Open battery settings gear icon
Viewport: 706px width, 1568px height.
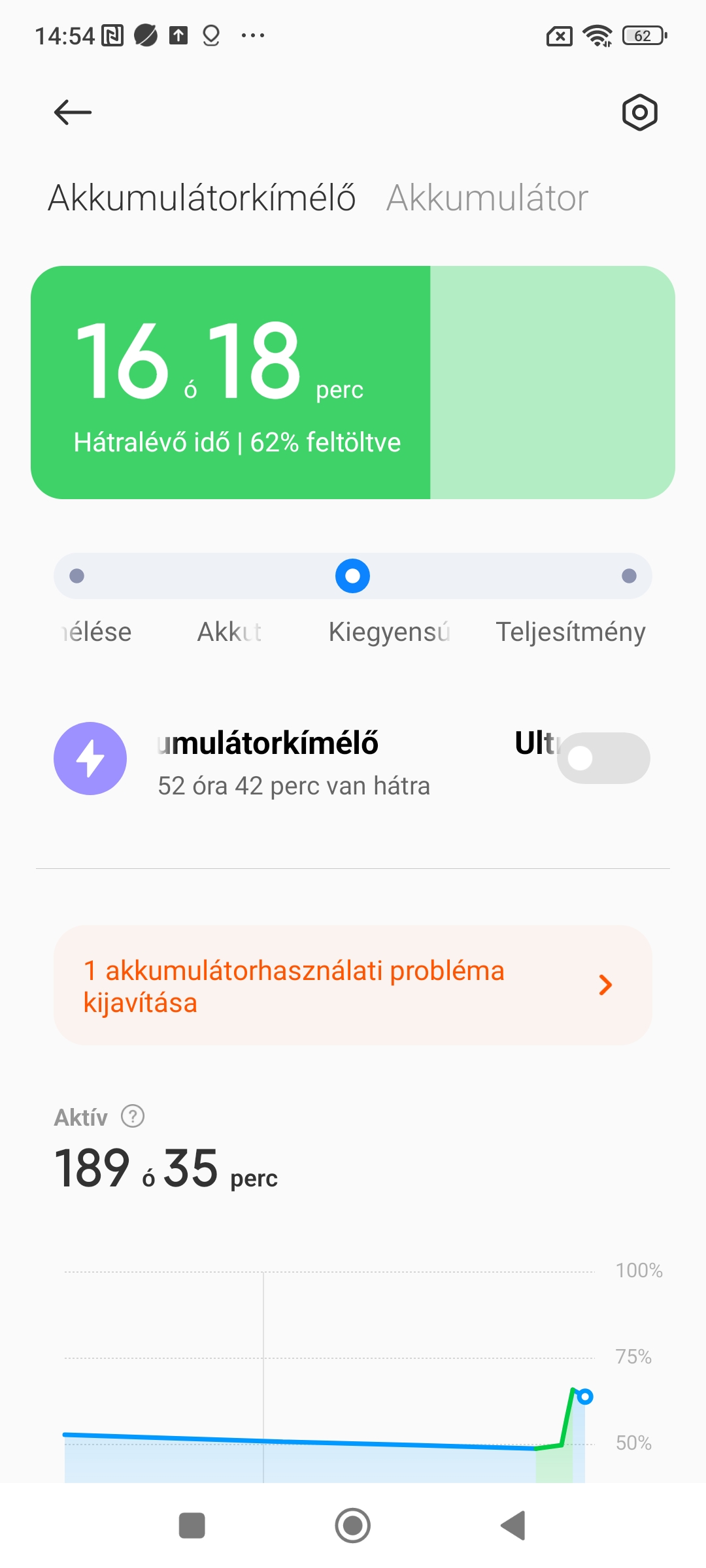coord(639,112)
